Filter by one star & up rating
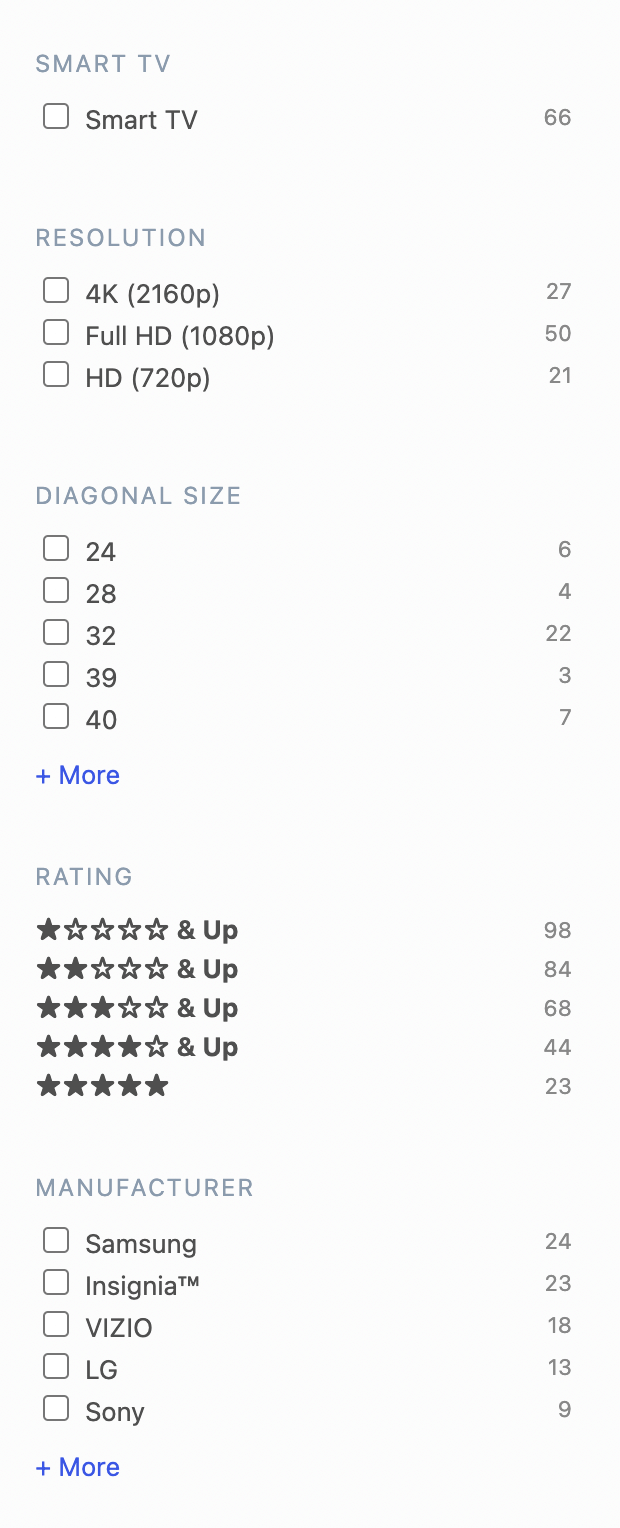The height and width of the screenshot is (1528, 620). click(x=137, y=930)
